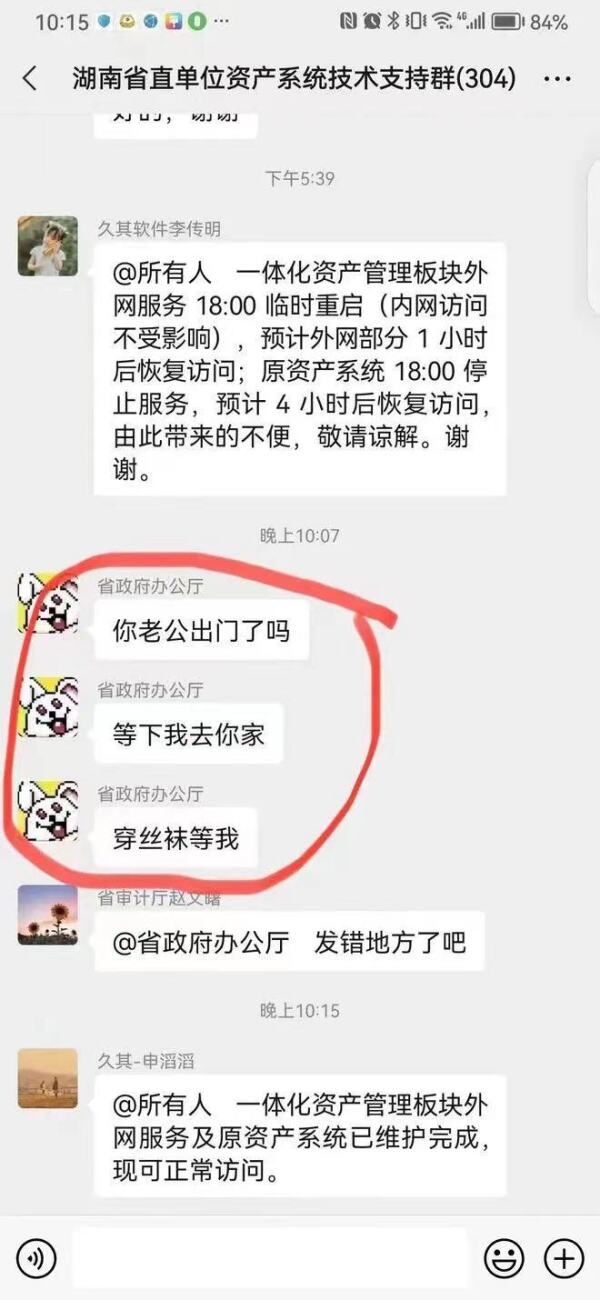The width and height of the screenshot is (600, 1300).
Task: View profile of 久其软件李传明 via avatar
Action: (47, 246)
